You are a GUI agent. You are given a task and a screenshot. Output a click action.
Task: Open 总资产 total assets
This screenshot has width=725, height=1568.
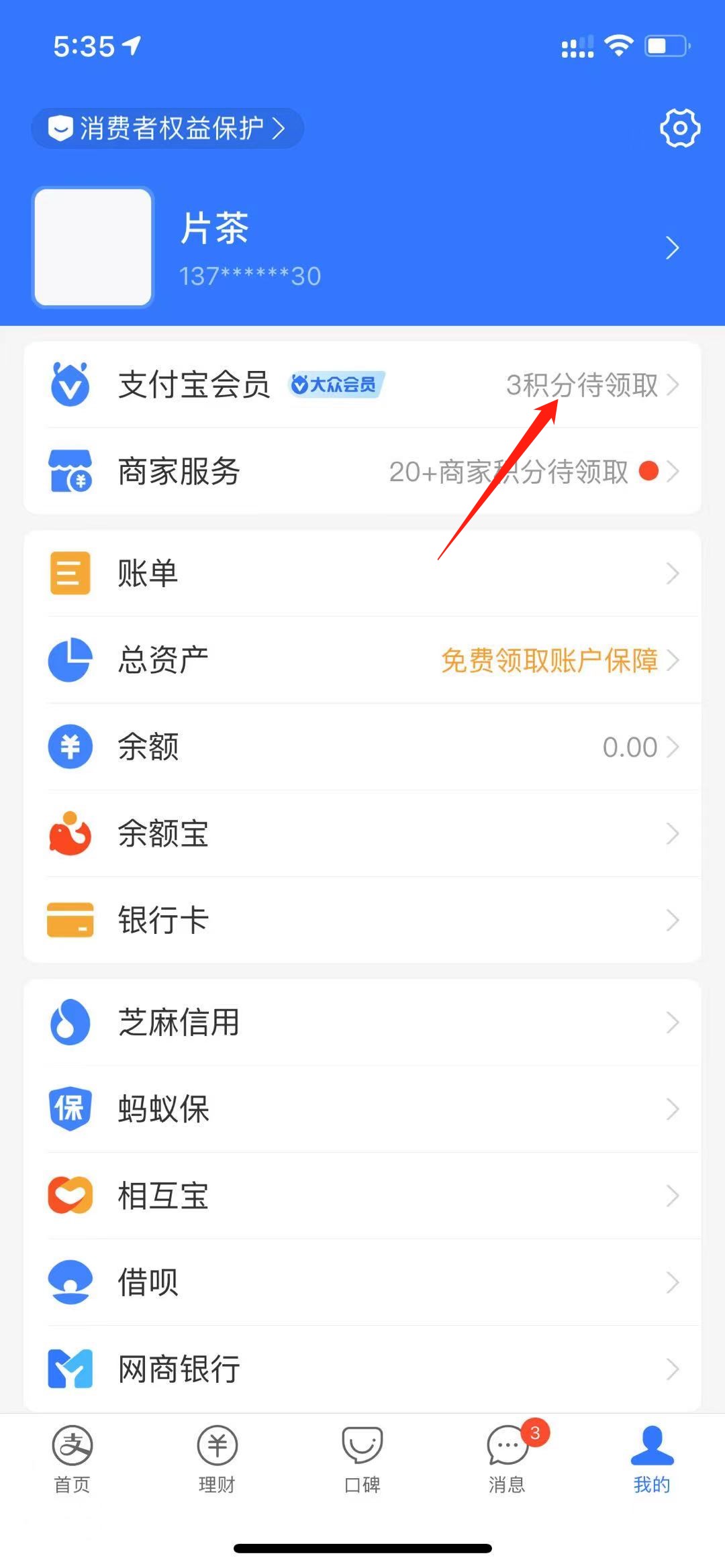(362, 660)
